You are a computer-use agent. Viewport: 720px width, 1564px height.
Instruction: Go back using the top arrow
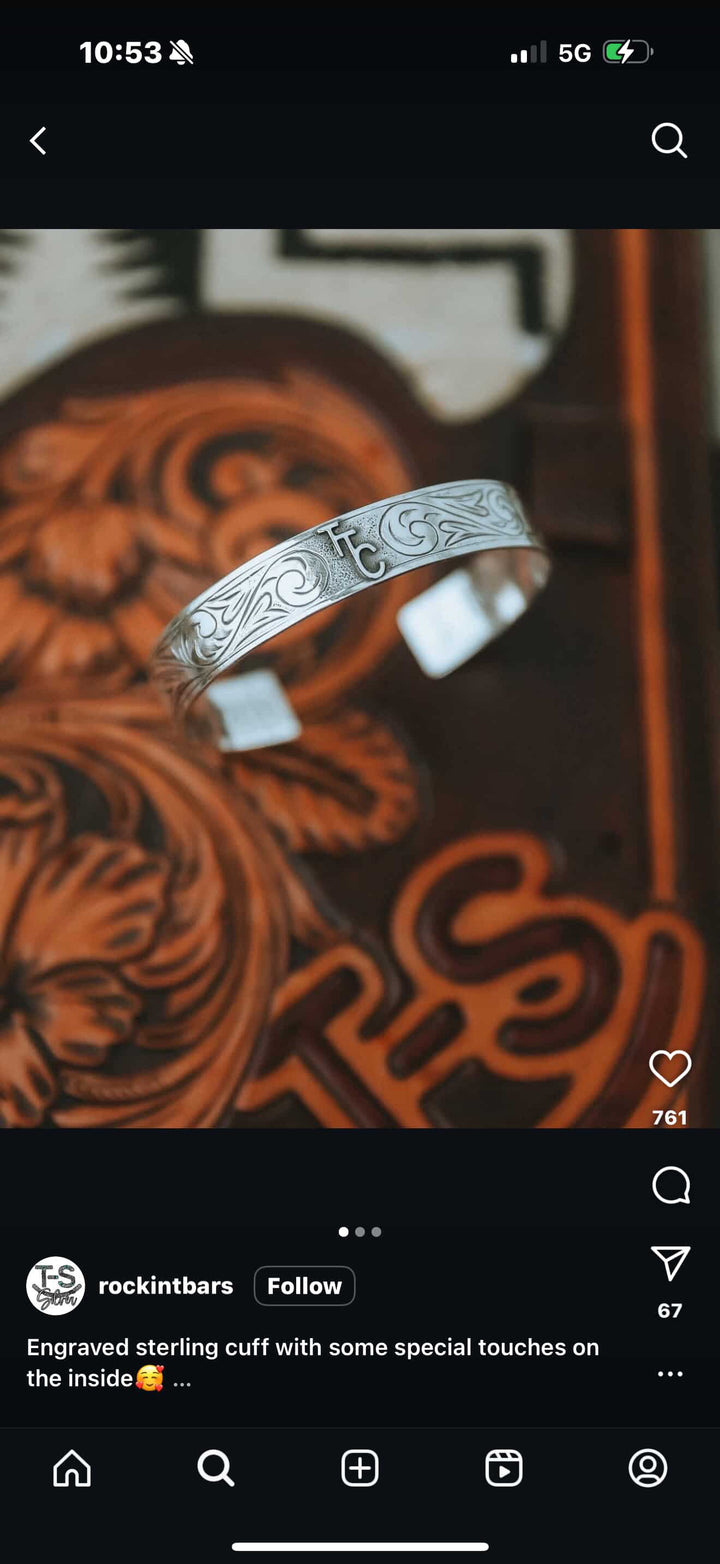(x=38, y=141)
